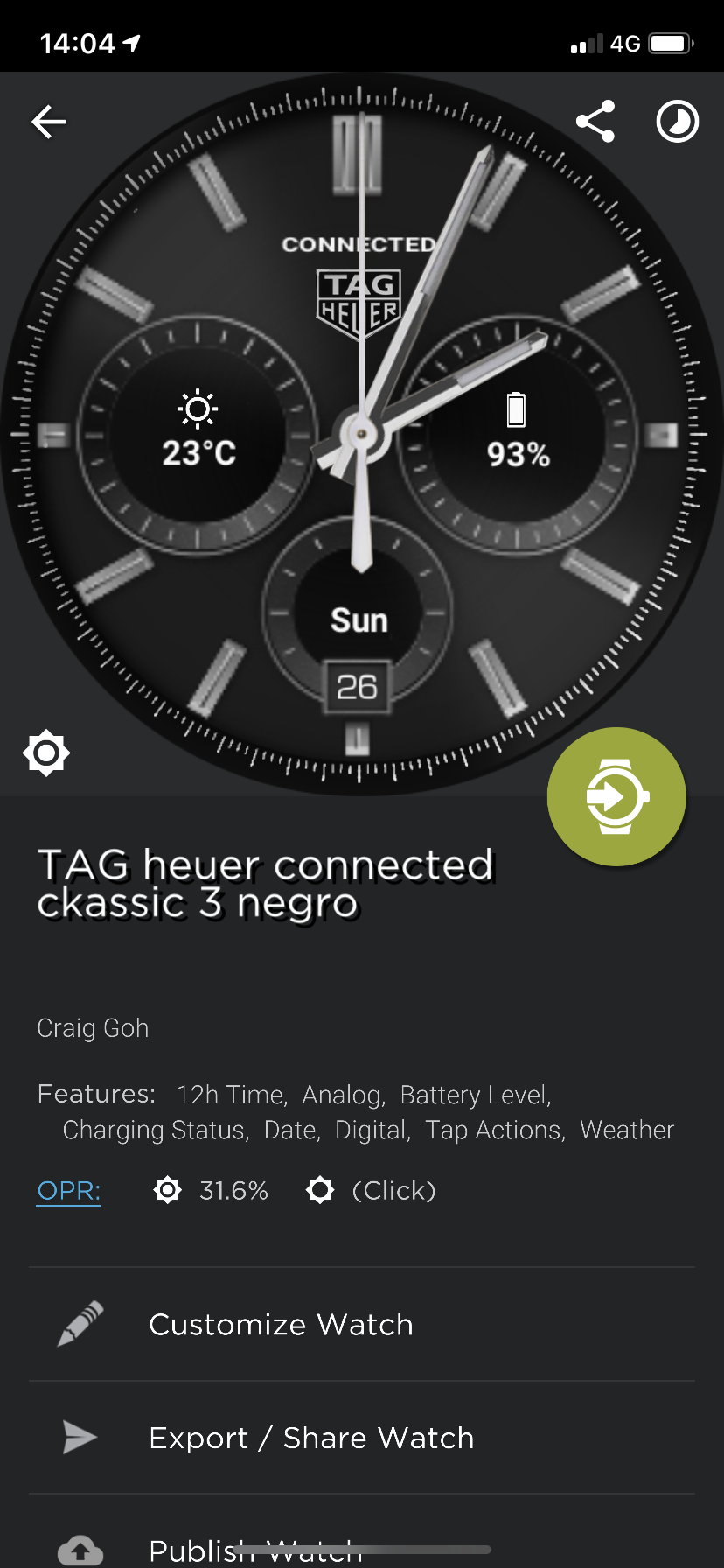The image size is (724, 1568).
Task: Tap the (Click) dim OPR value
Action: (393, 1191)
